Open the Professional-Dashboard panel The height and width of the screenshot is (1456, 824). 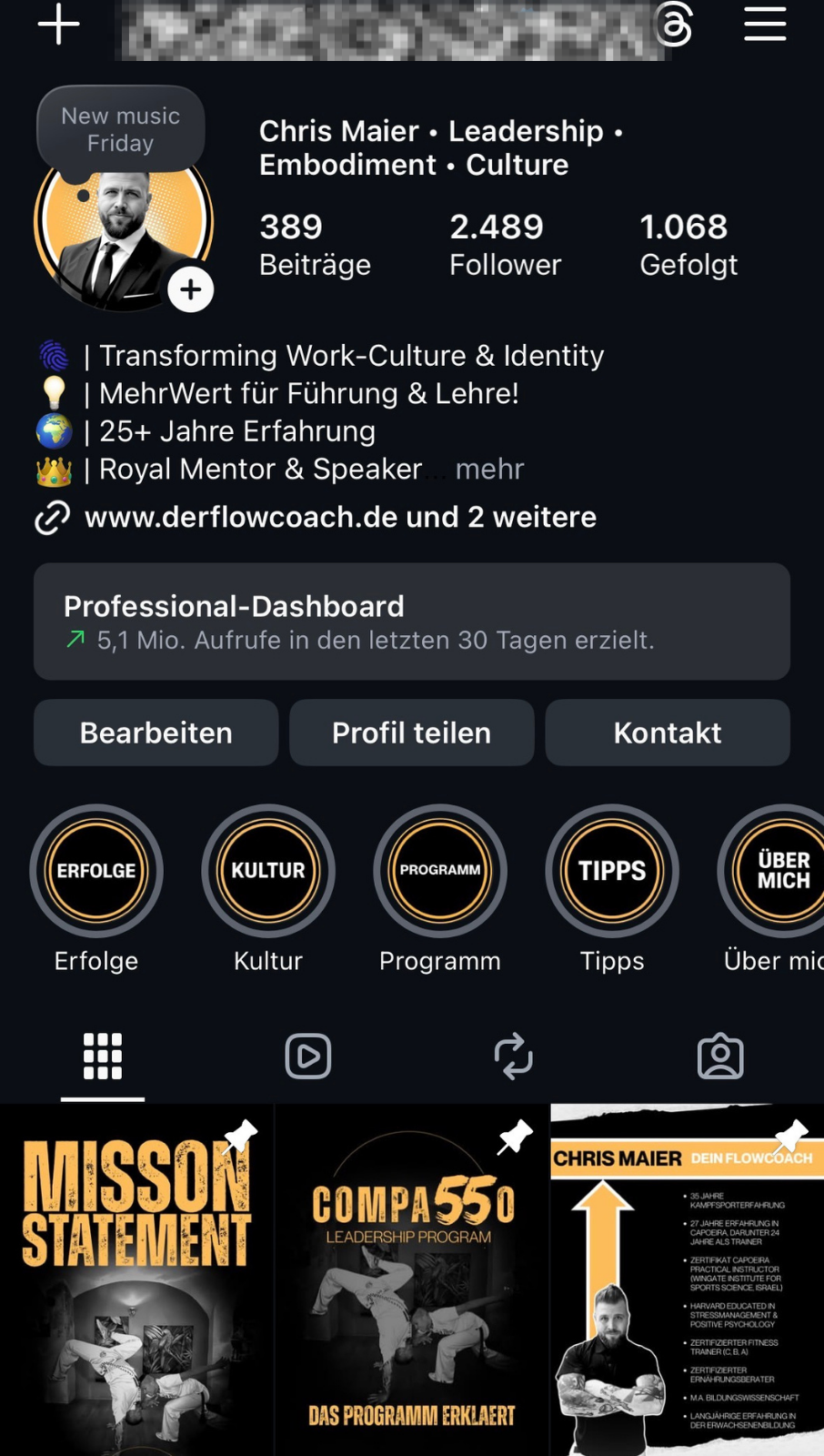(410, 622)
